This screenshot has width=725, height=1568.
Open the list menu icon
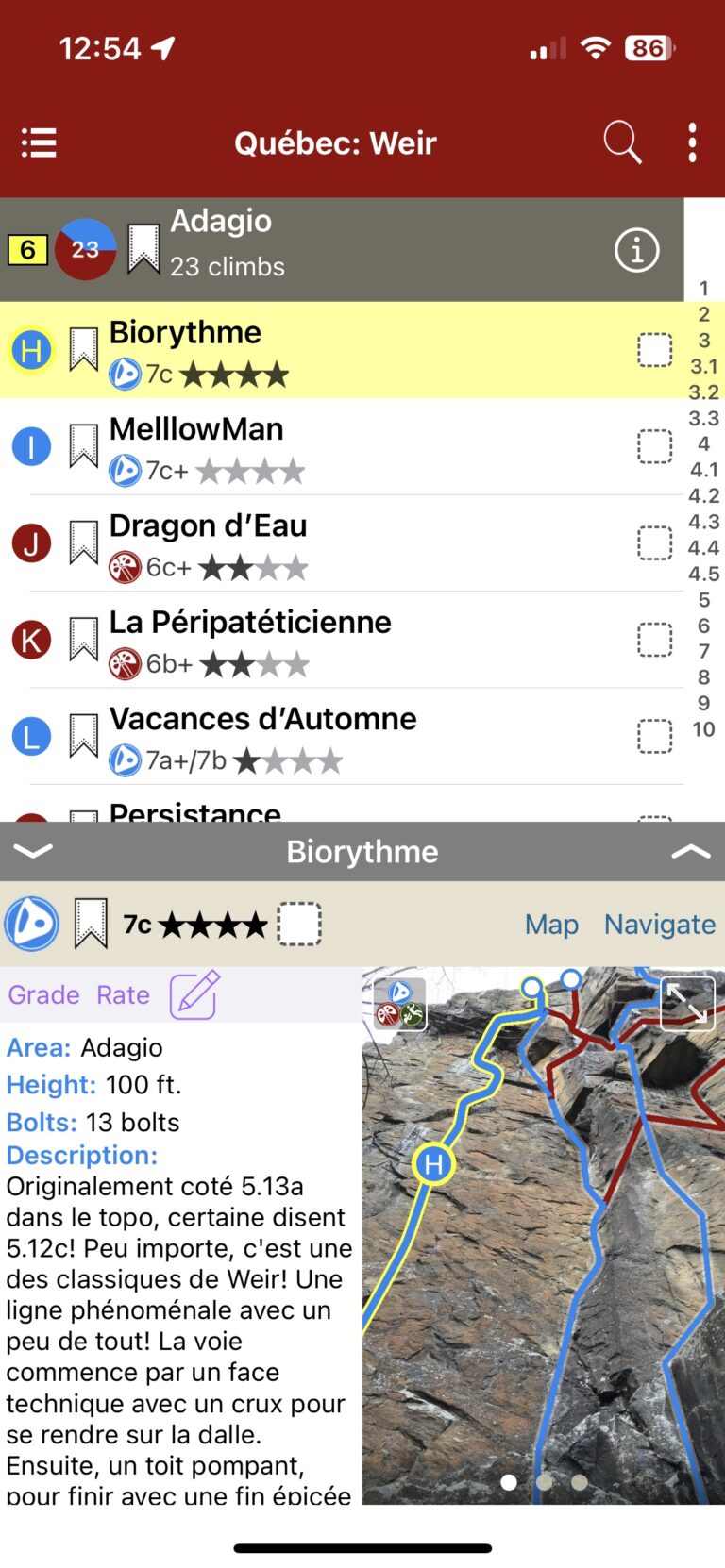39,143
